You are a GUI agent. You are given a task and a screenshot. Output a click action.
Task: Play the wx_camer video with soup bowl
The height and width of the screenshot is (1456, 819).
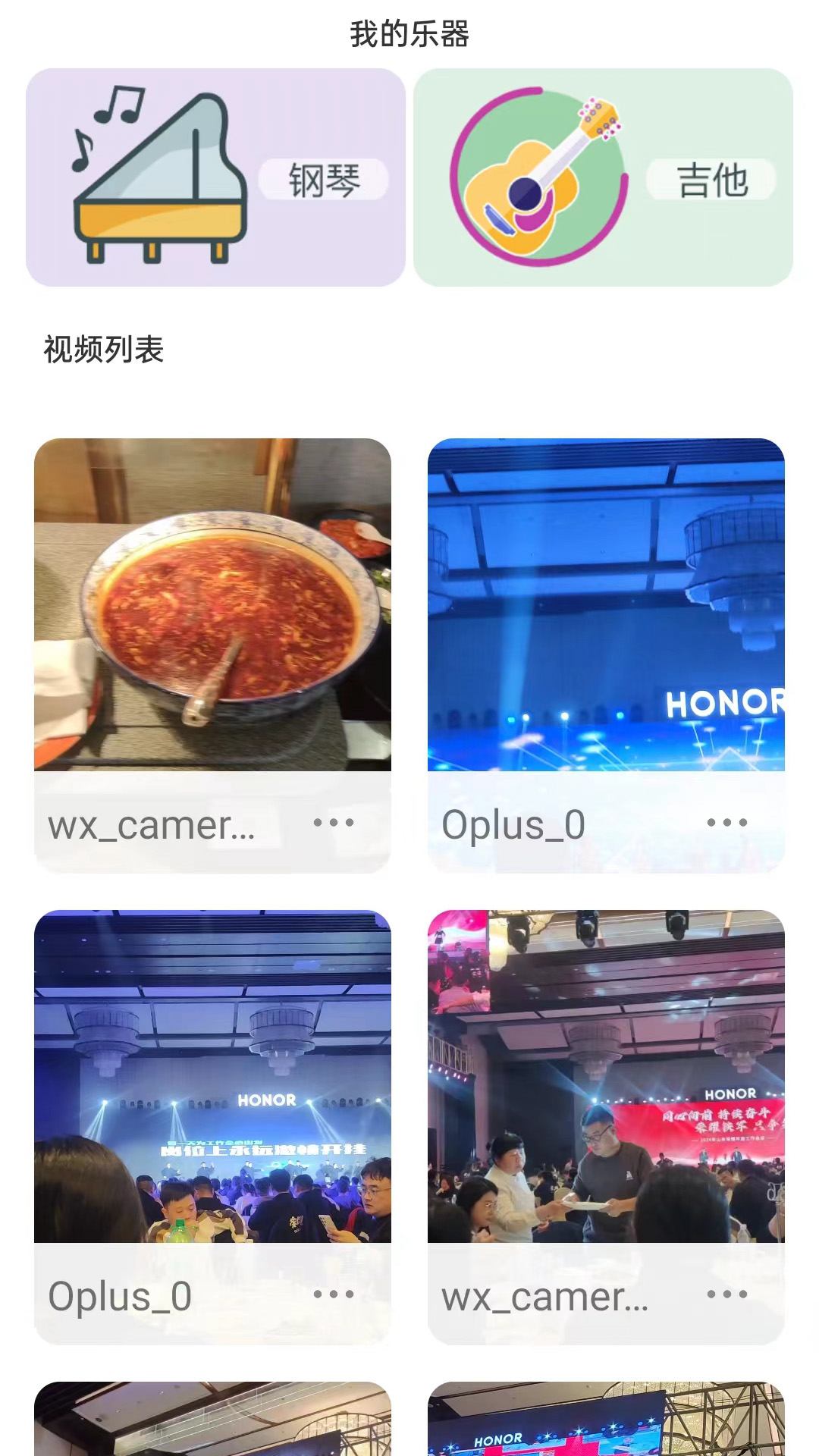(x=212, y=604)
